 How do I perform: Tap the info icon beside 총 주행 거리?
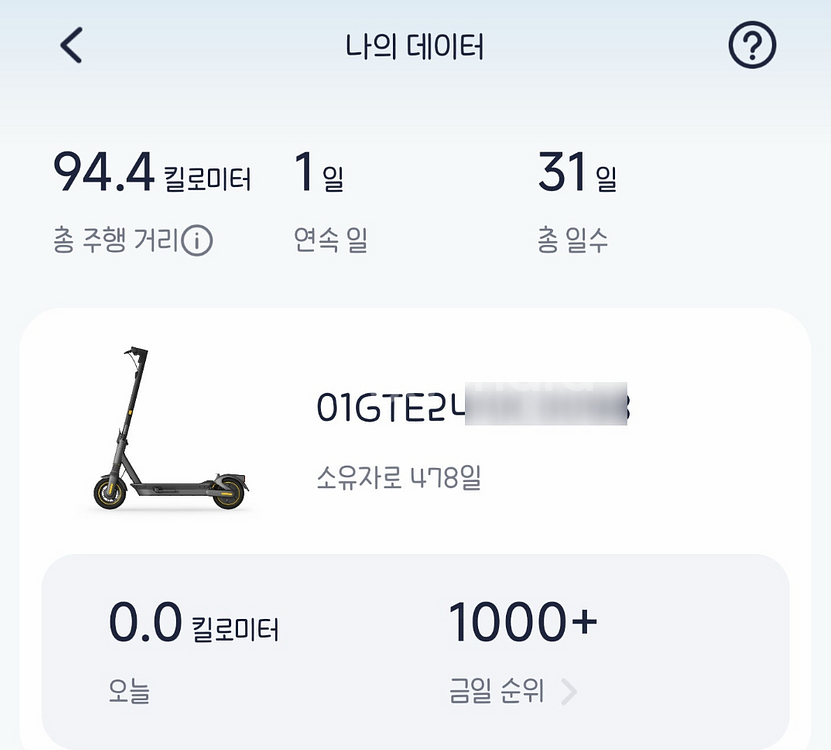pyautogui.click(x=198, y=240)
